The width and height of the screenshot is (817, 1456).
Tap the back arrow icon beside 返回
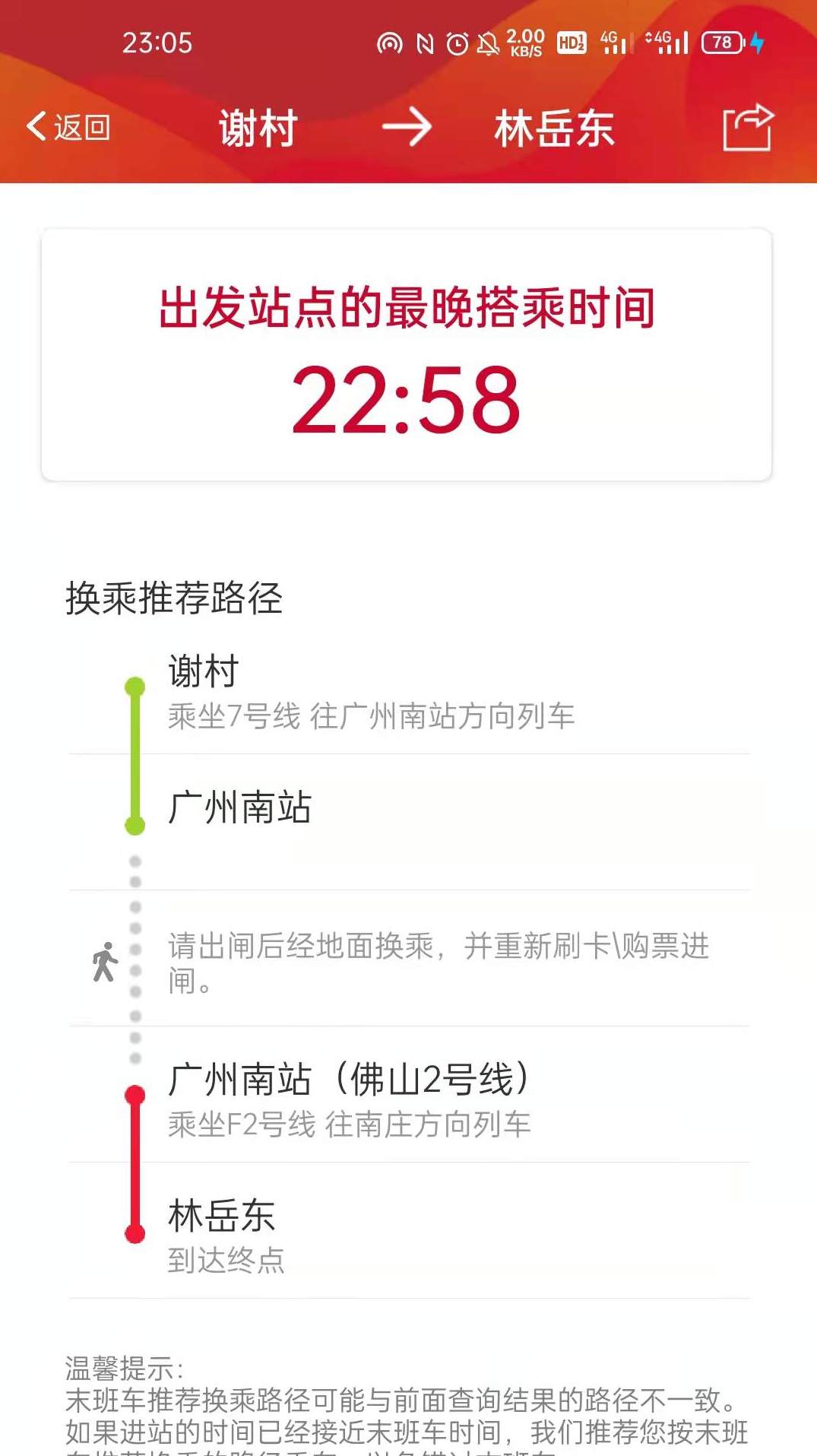(x=36, y=128)
